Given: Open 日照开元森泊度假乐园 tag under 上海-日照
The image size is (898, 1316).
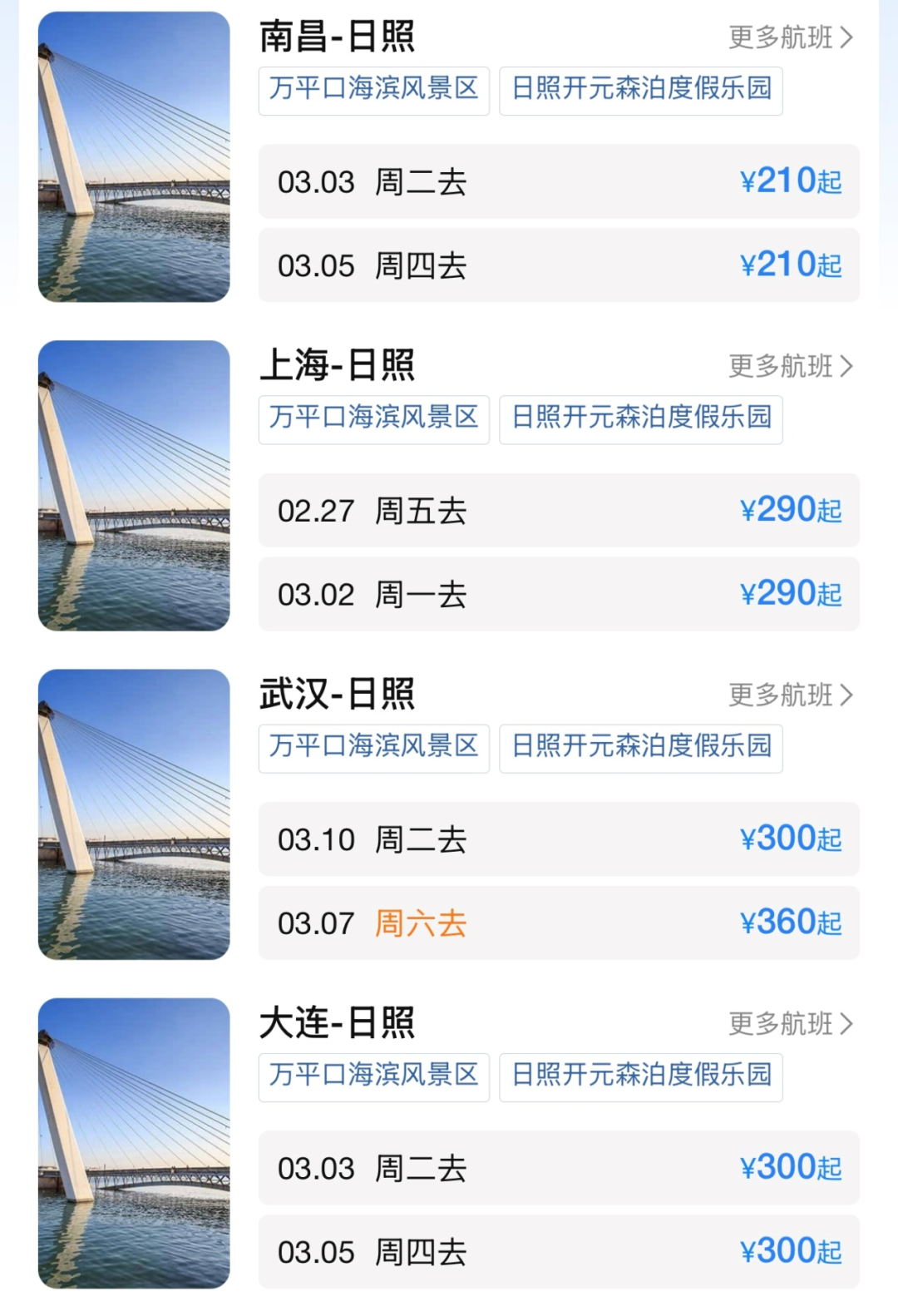Looking at the screenshot, I should [x=641, y=417].
